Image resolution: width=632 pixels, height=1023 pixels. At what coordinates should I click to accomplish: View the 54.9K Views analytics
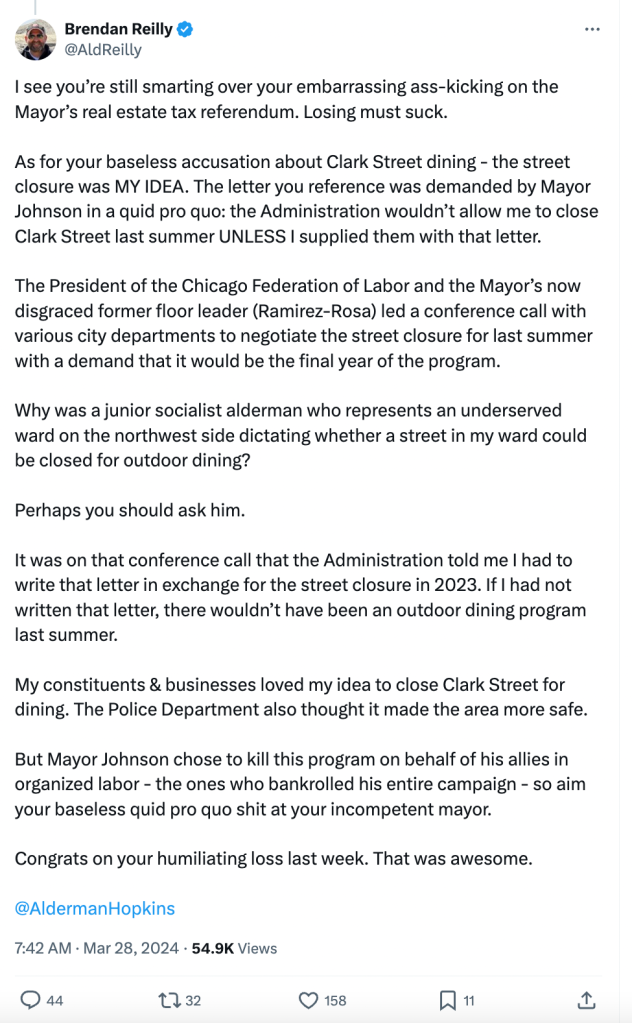(x=234, y=948)
